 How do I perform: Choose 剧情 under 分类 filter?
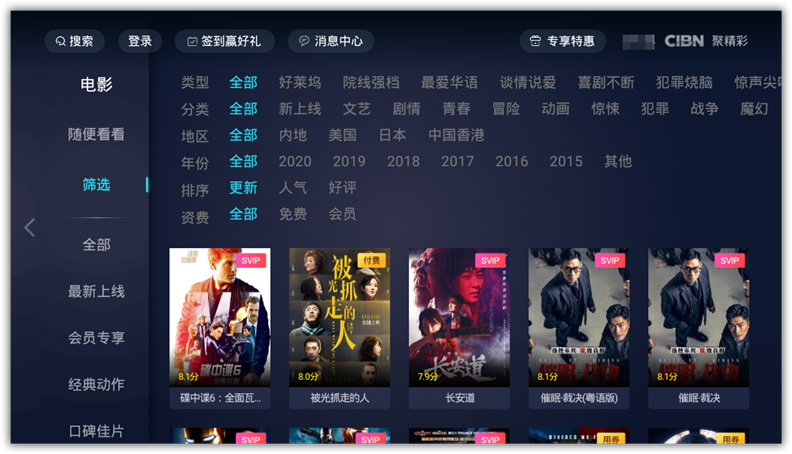[x=406, y=108]
